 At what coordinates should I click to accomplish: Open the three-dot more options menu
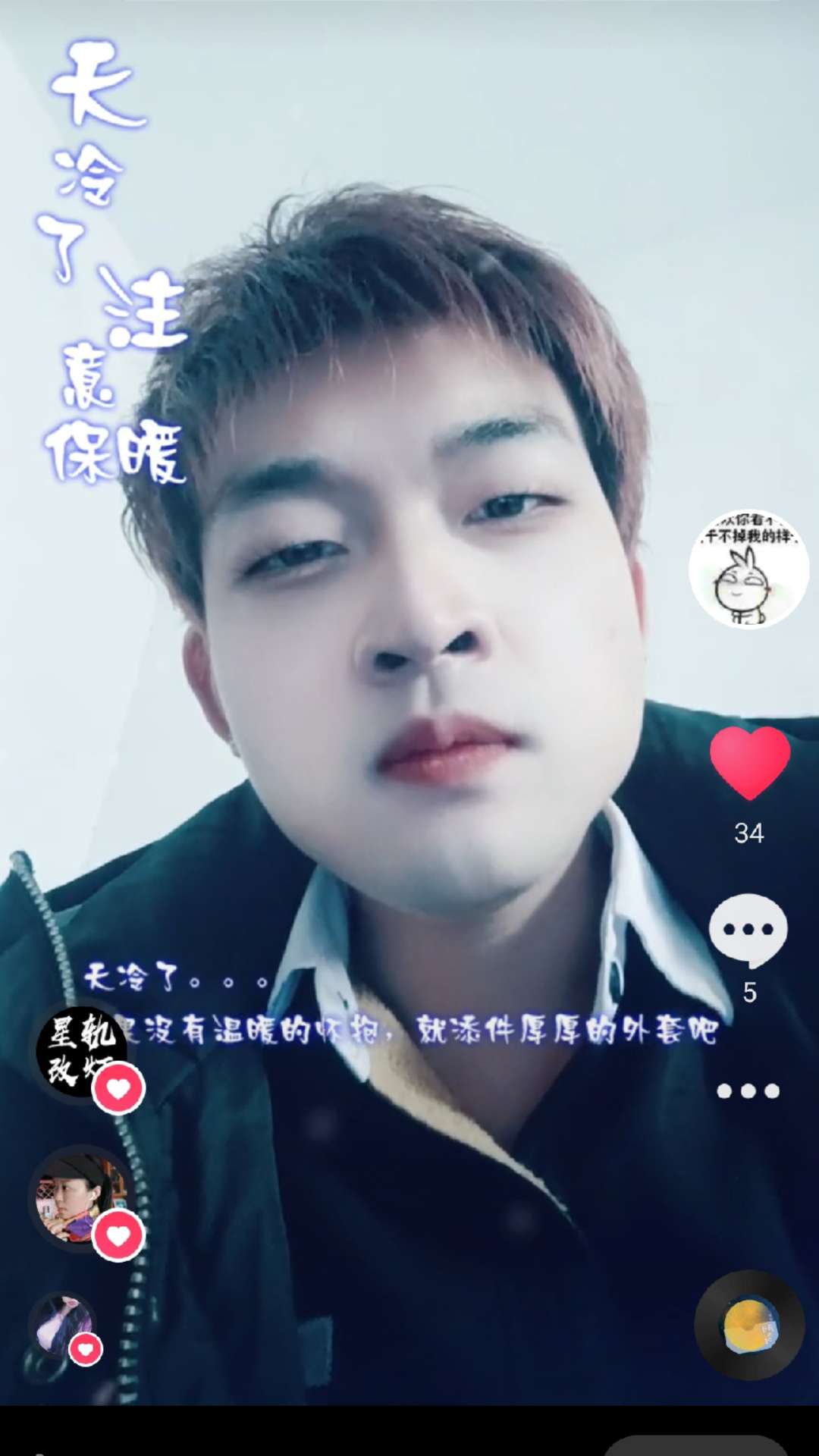point(748,1090)
